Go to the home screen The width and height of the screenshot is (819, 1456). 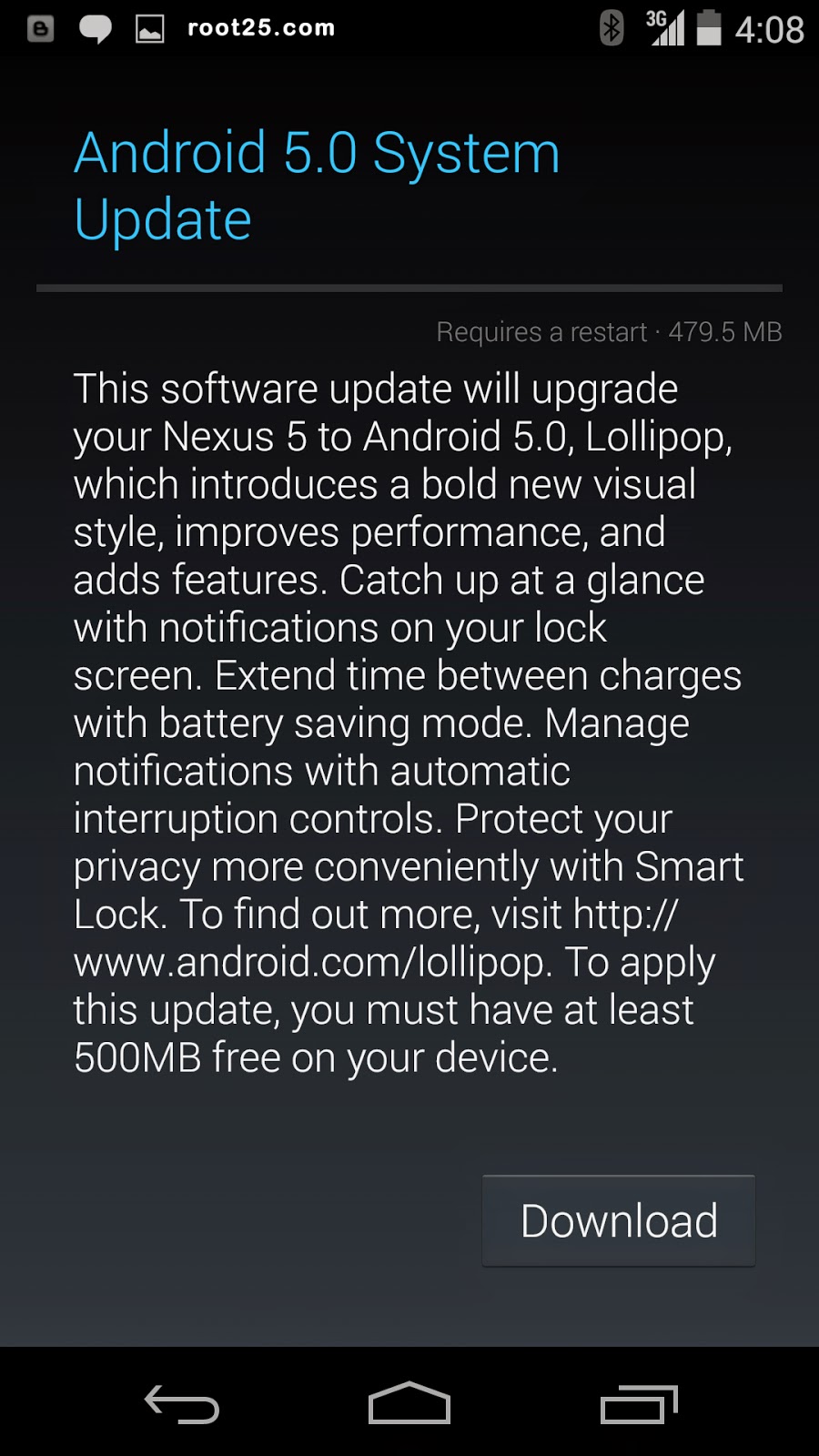coord(409,1403)
